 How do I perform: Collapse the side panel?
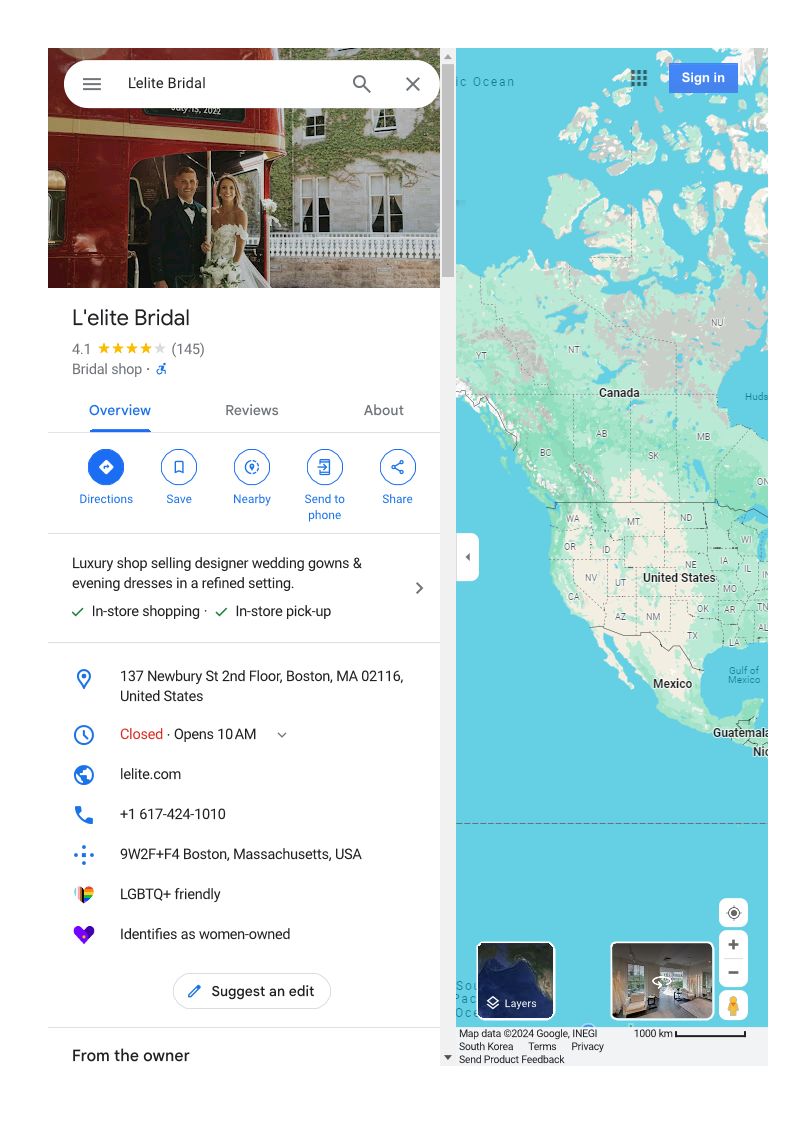click(467, 557)
